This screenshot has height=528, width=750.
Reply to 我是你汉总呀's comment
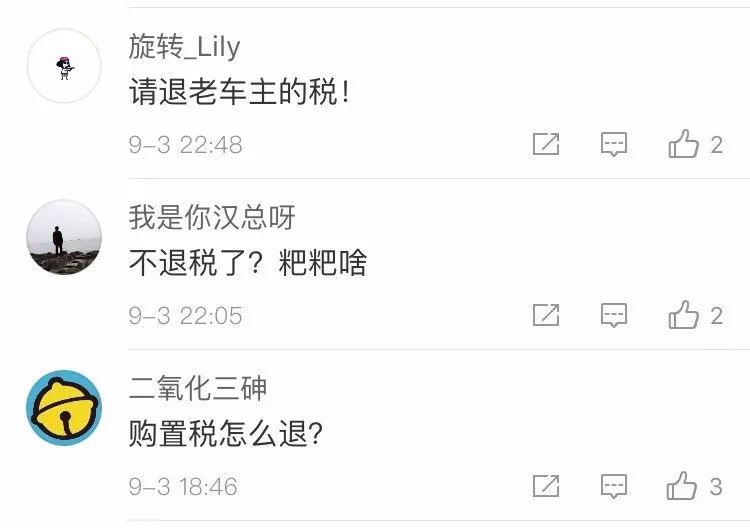(x=614, y=316)
